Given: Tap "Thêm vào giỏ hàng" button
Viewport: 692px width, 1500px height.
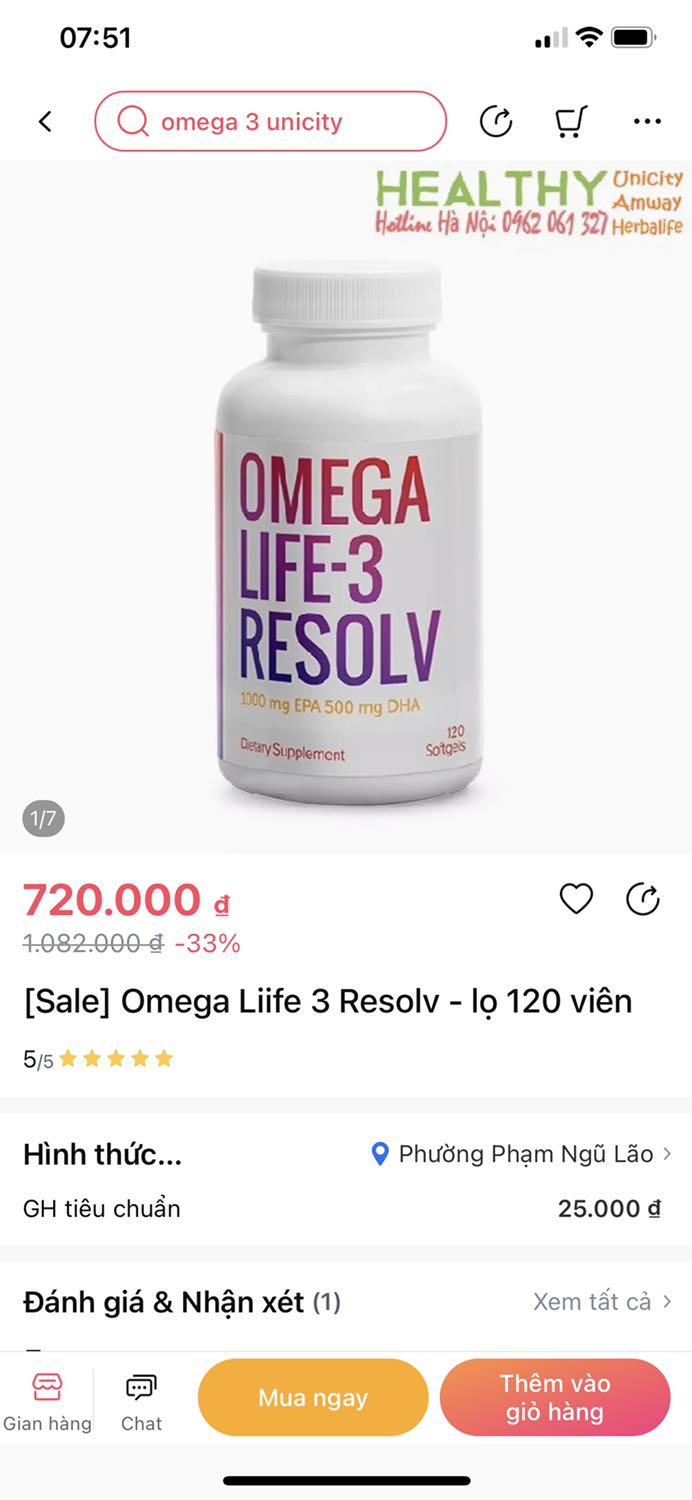Looking at the screenshot, I should (555, 1397).
